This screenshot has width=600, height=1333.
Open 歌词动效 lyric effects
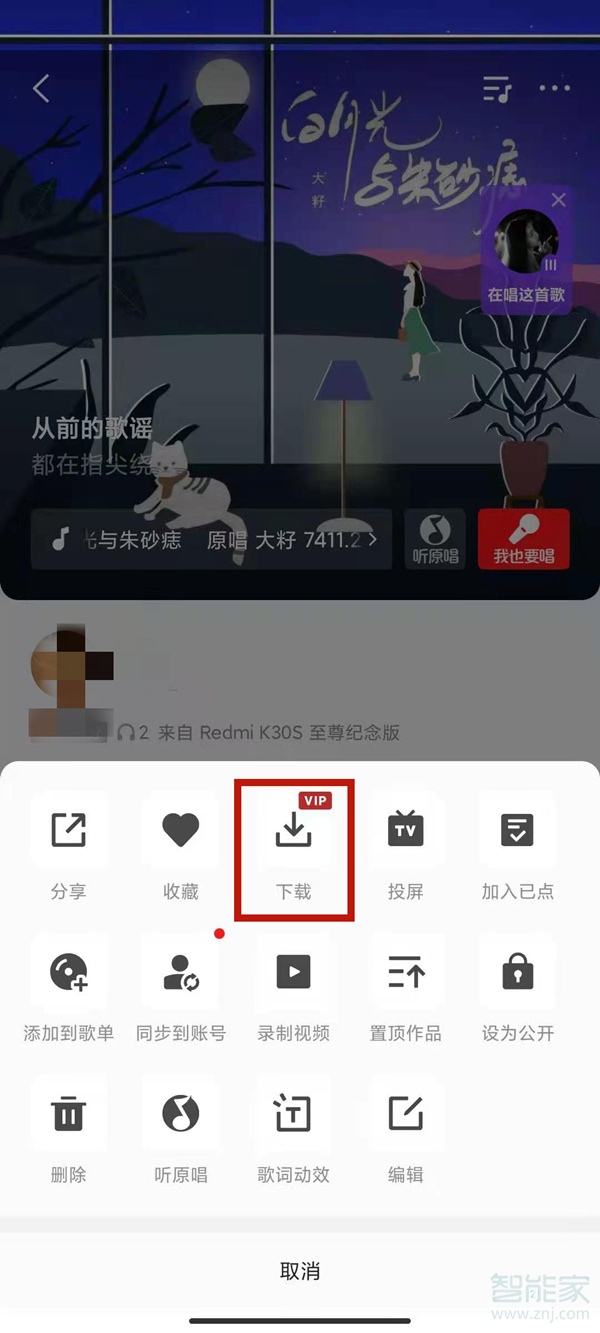293,1129
